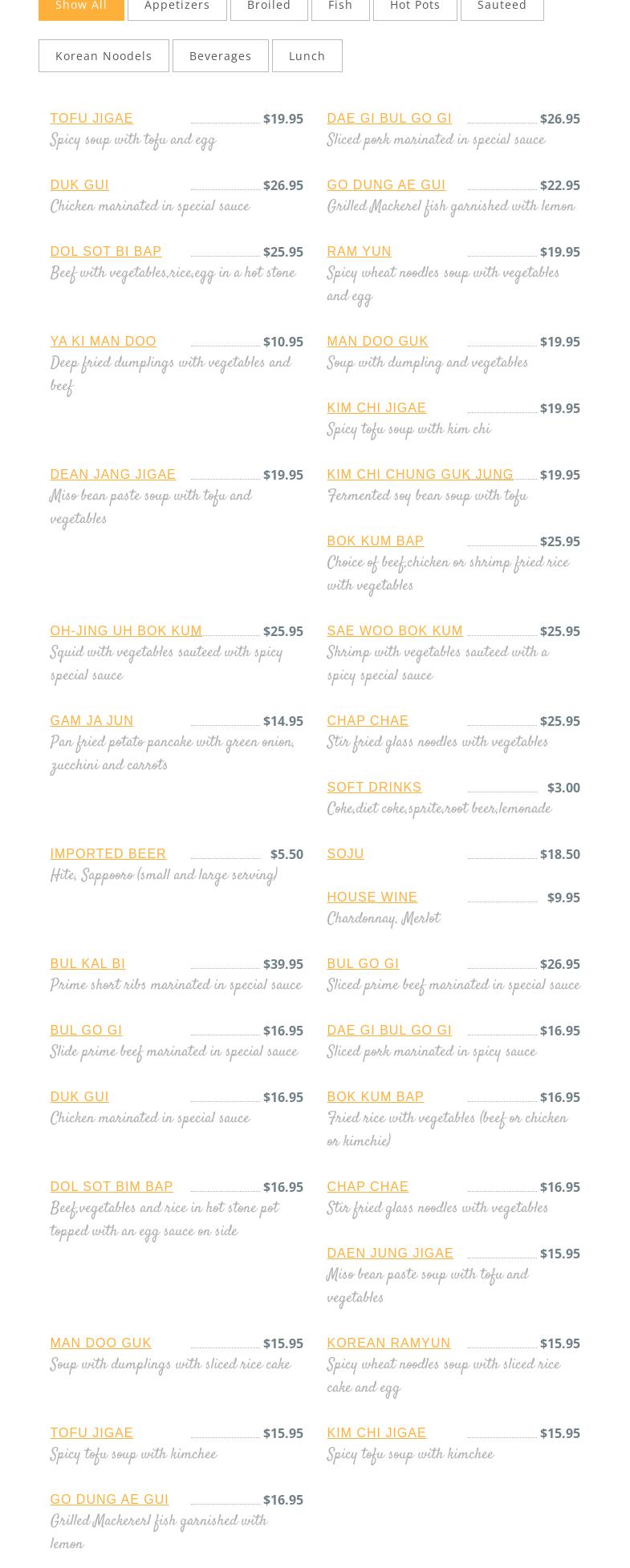This screenshot has height=1568, width=630.
Task: View Dol Sot Bi Bap details
Action: (x=105, y=252)
